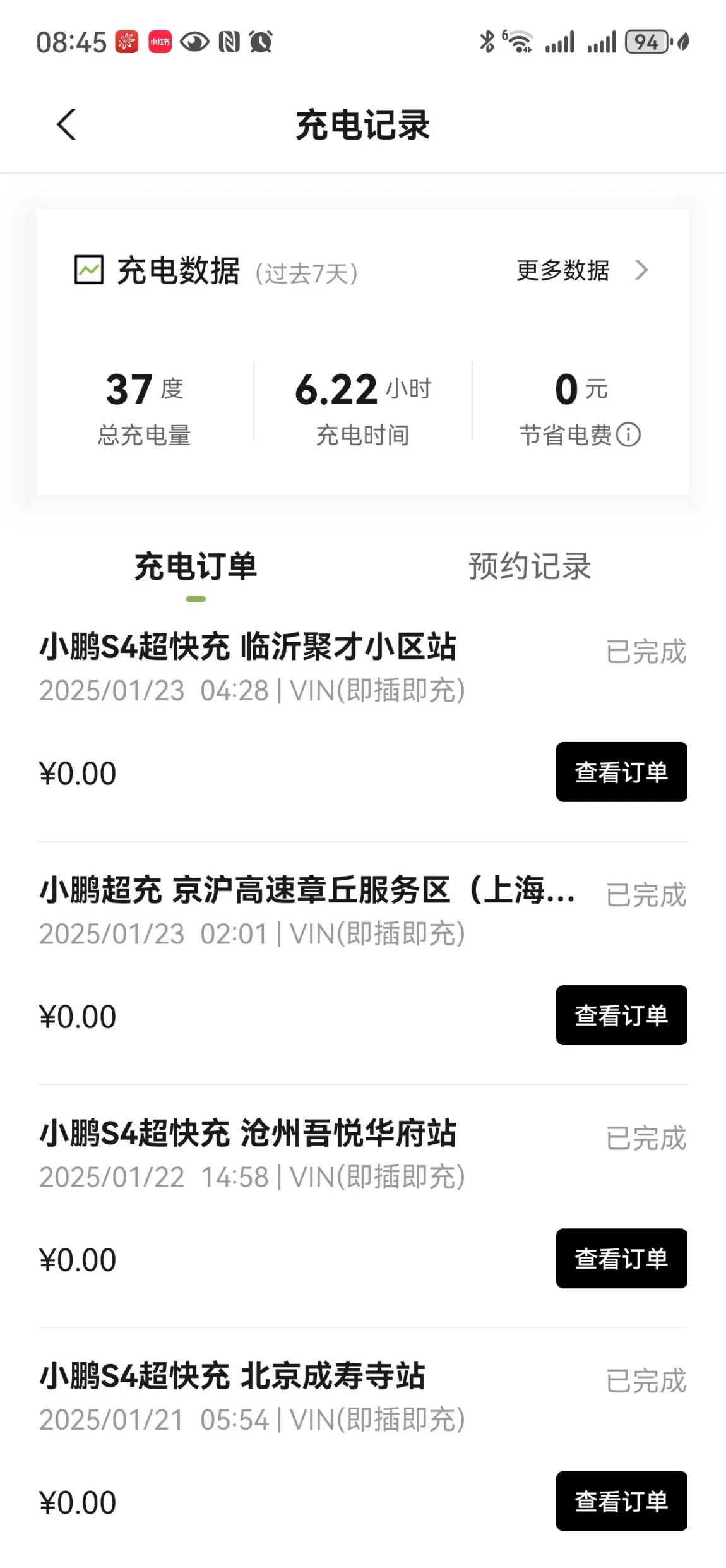The image size is (726, 1568).
Task: Show info about 节省电费
Action: click(628, 435)
